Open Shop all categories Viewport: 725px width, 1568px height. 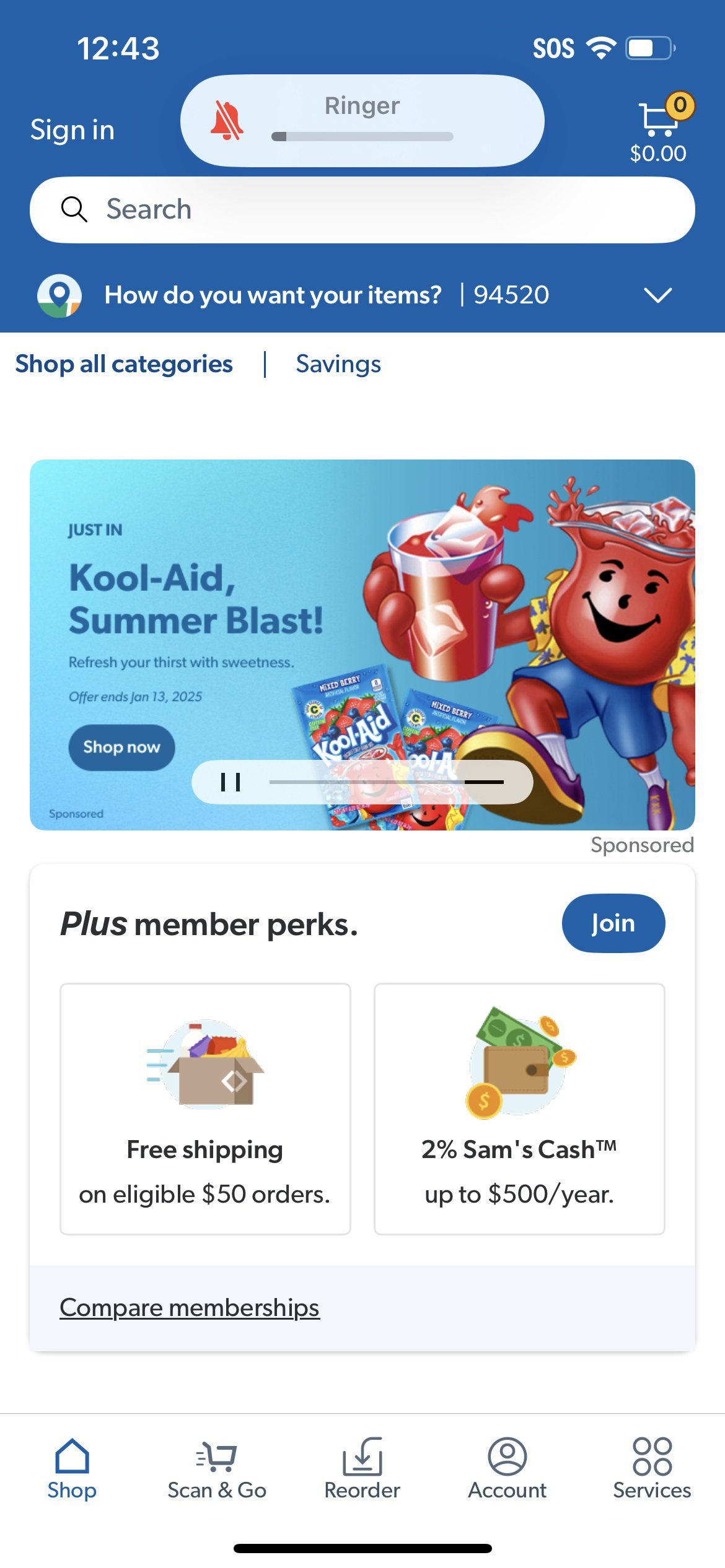click(124, 364)
